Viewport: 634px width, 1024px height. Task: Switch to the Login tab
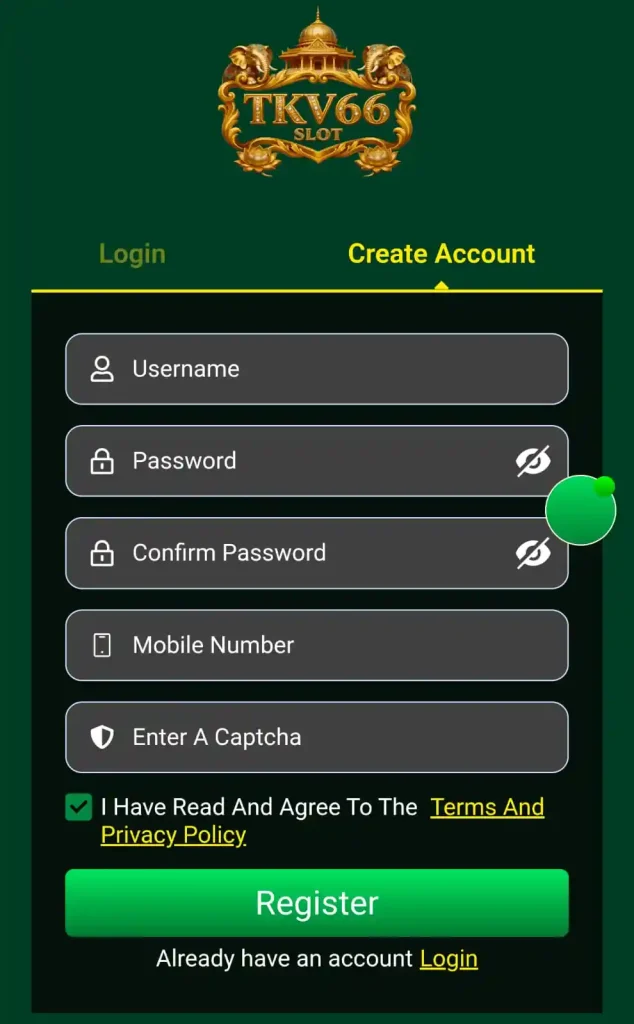tap(132, 254)
